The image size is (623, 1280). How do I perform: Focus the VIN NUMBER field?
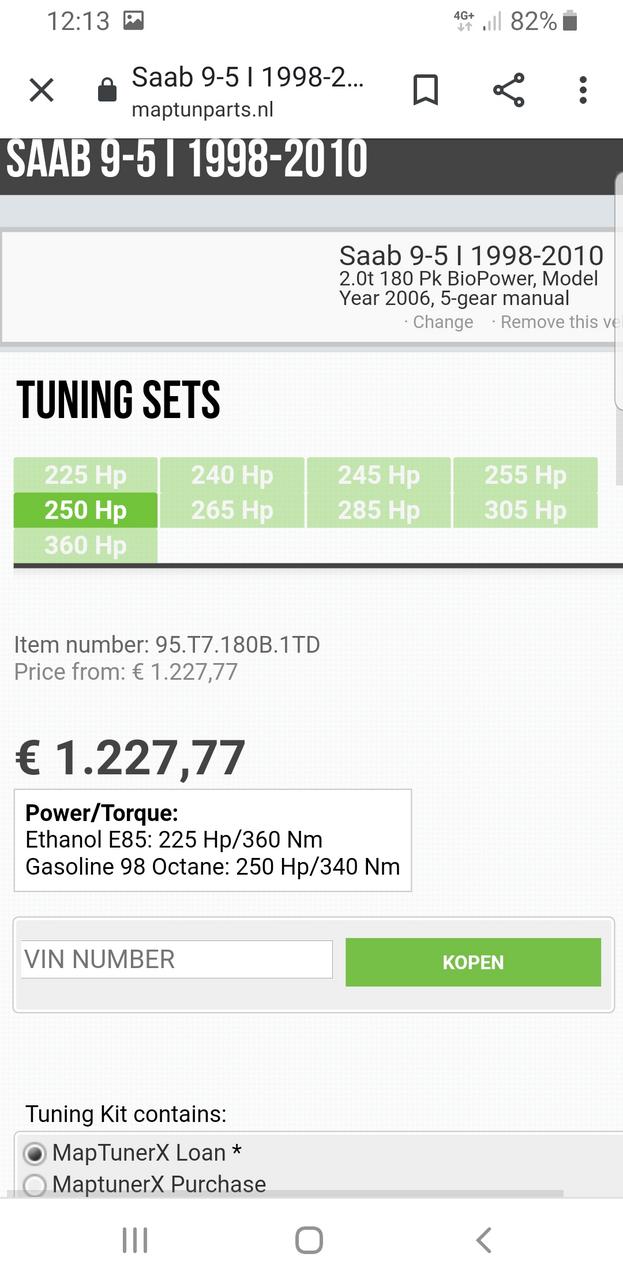coord(177,959)
